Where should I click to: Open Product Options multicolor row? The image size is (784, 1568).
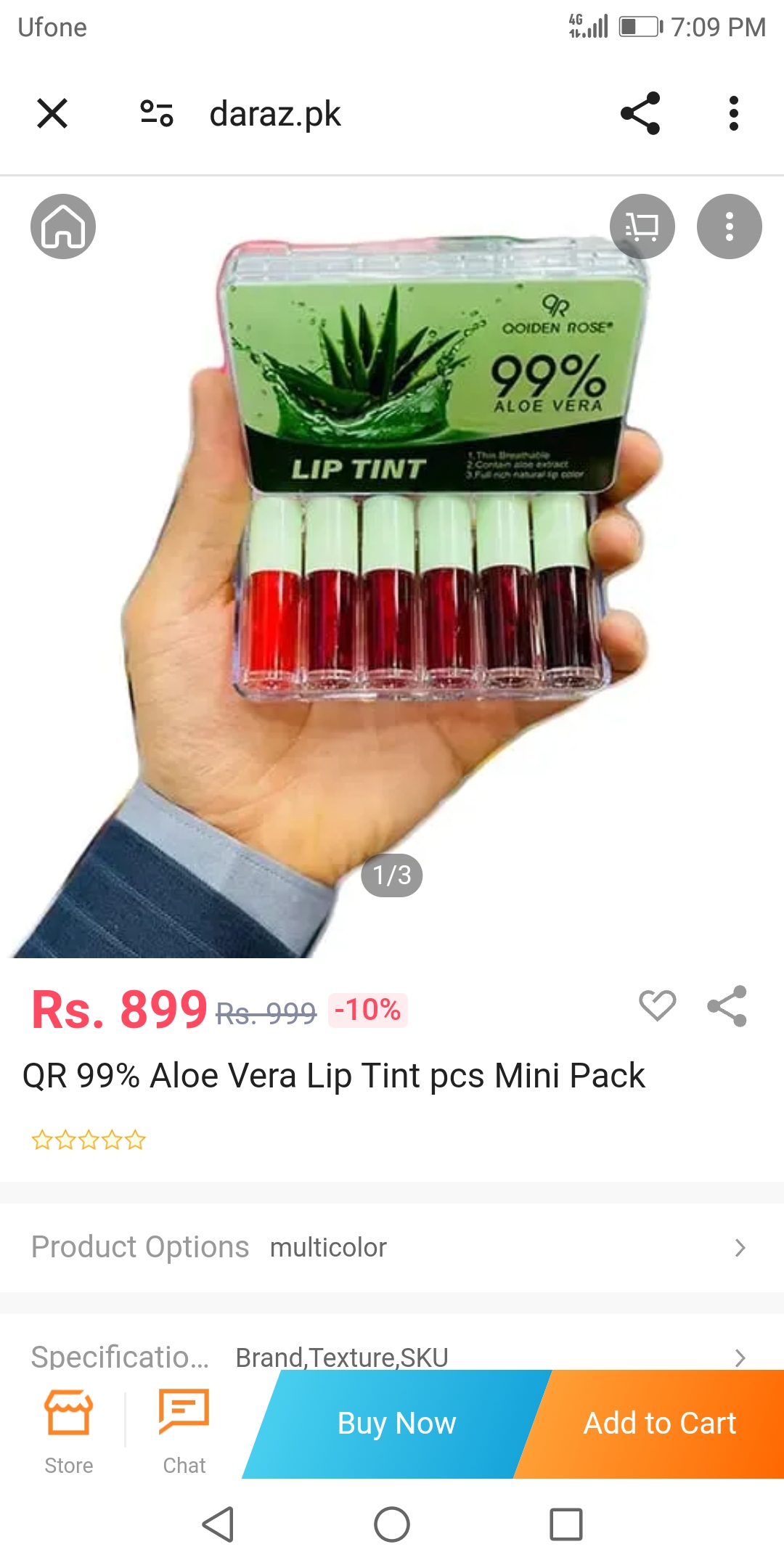point(392,1247)
